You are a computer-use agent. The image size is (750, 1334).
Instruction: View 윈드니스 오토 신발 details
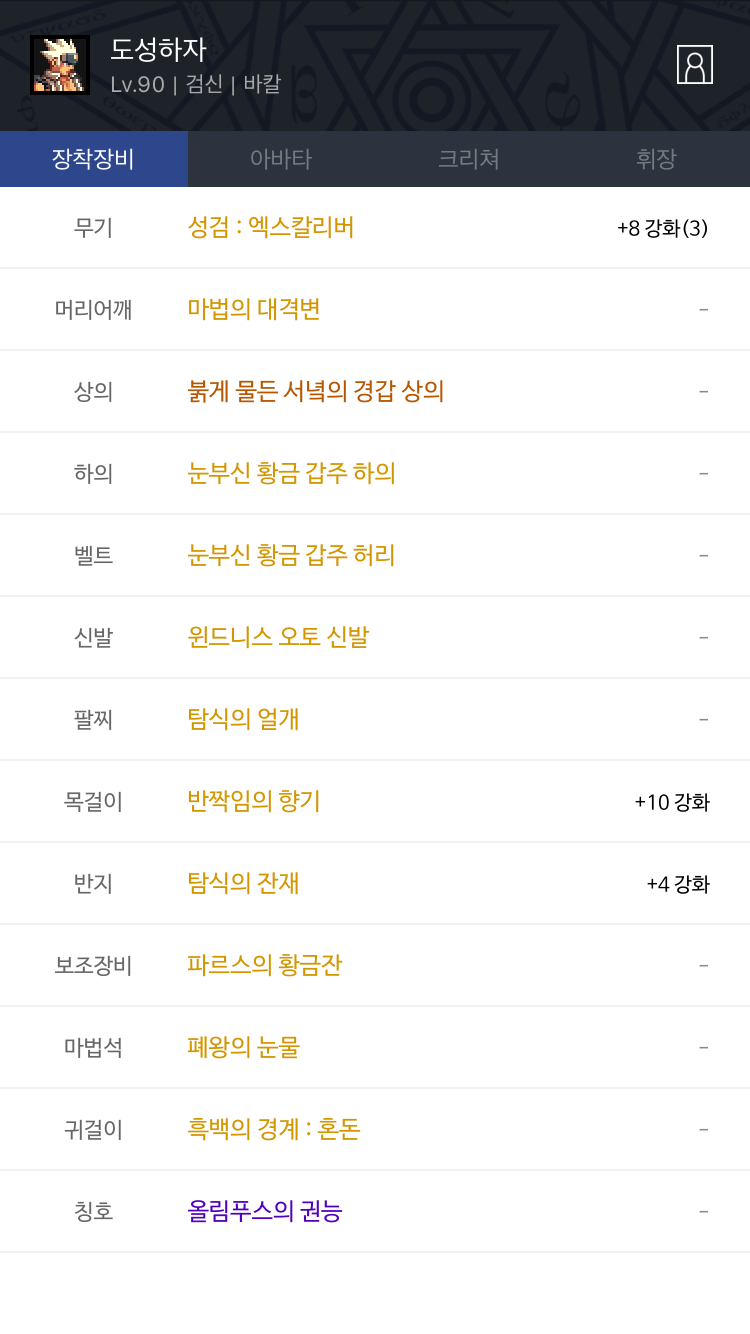click(279, 637)
